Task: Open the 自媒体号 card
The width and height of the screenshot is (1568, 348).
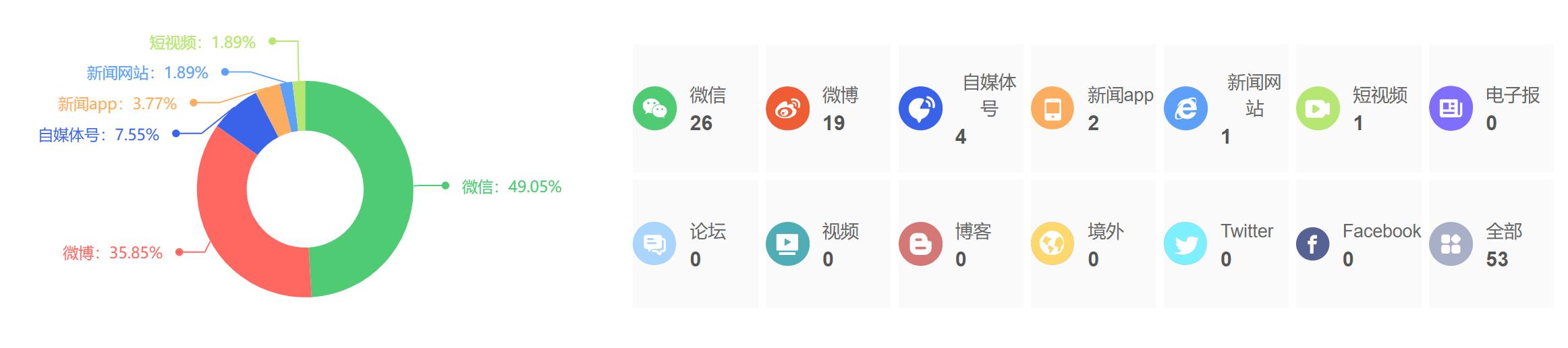Action: coord(961,108)
